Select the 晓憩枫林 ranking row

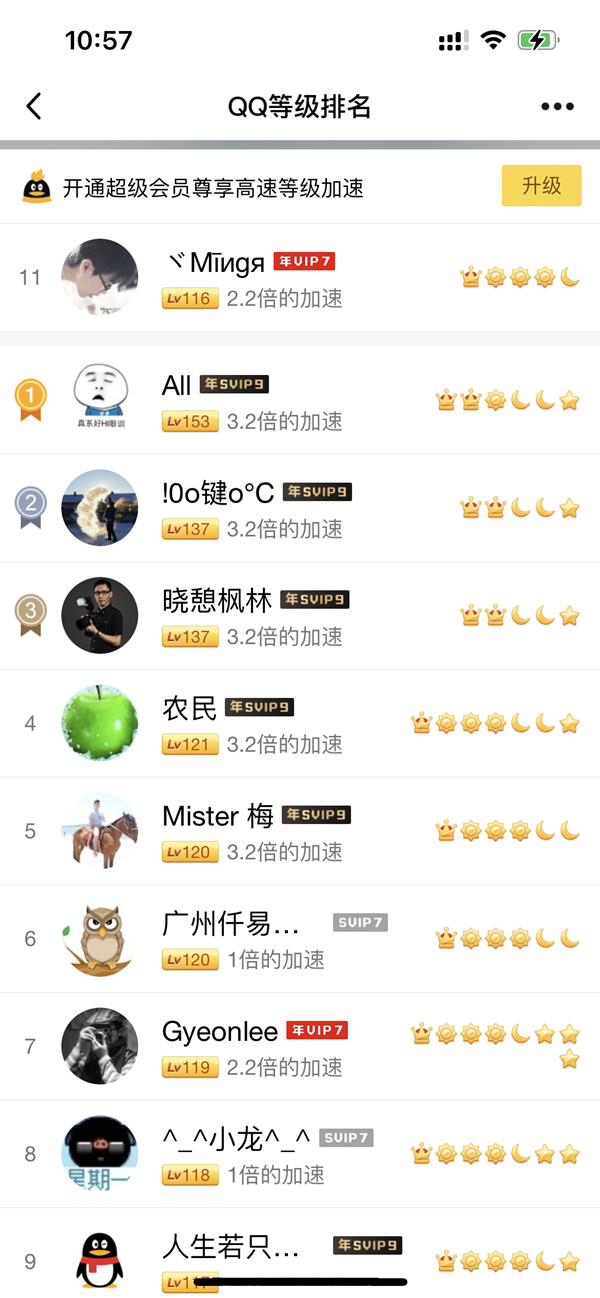coord(300,616)
